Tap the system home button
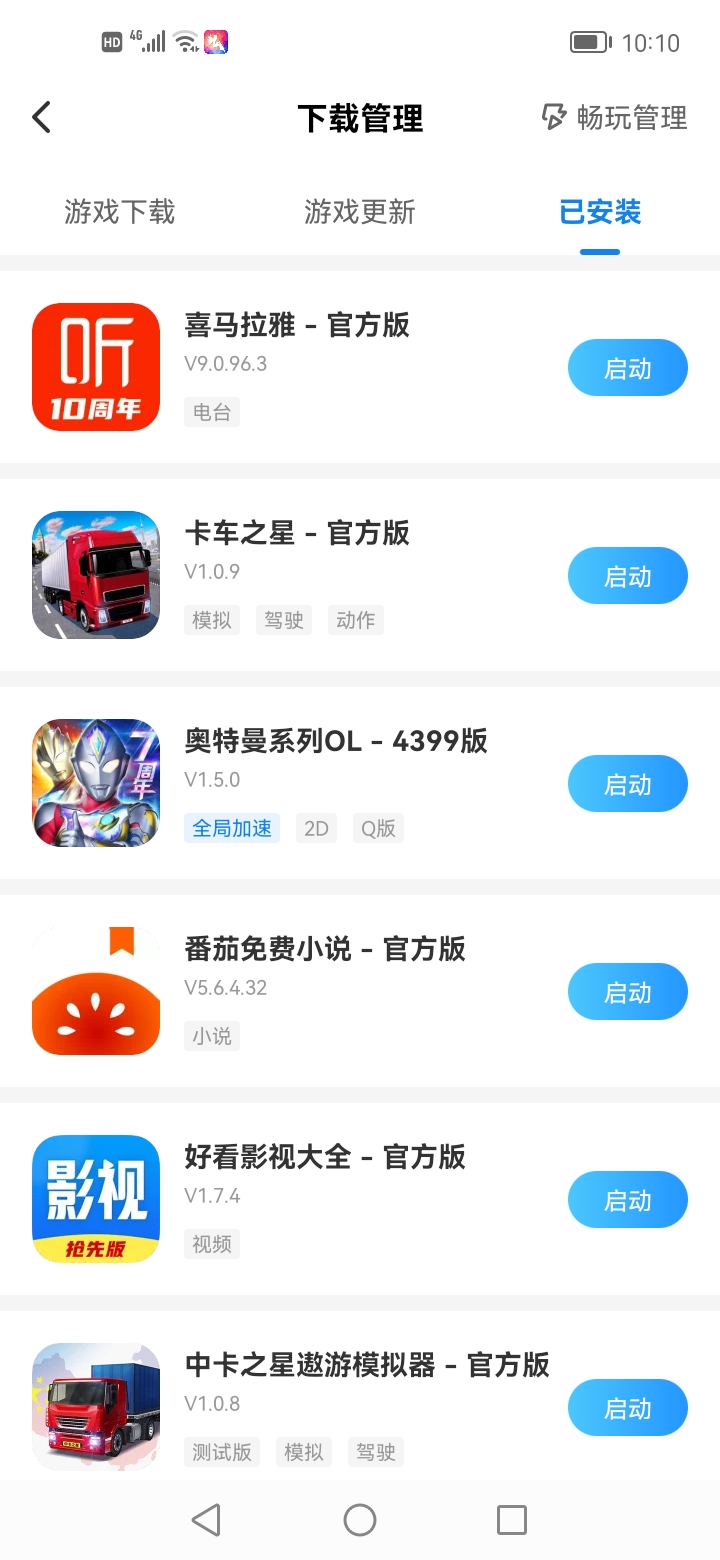This screenshot has height=1560, width=720. tap(360, 1520)
